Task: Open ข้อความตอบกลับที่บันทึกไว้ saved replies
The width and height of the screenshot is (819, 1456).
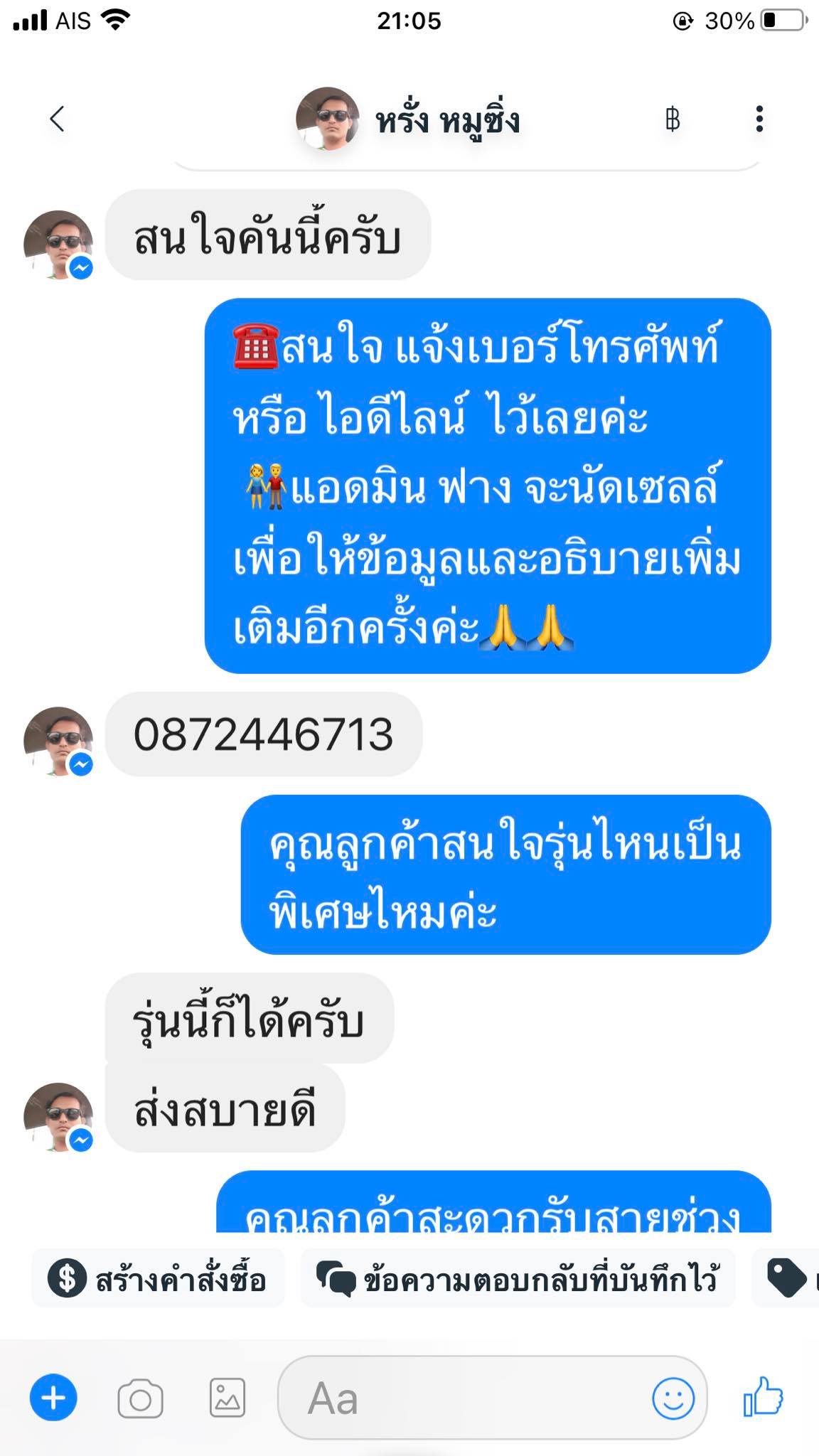Action: 518,1280
